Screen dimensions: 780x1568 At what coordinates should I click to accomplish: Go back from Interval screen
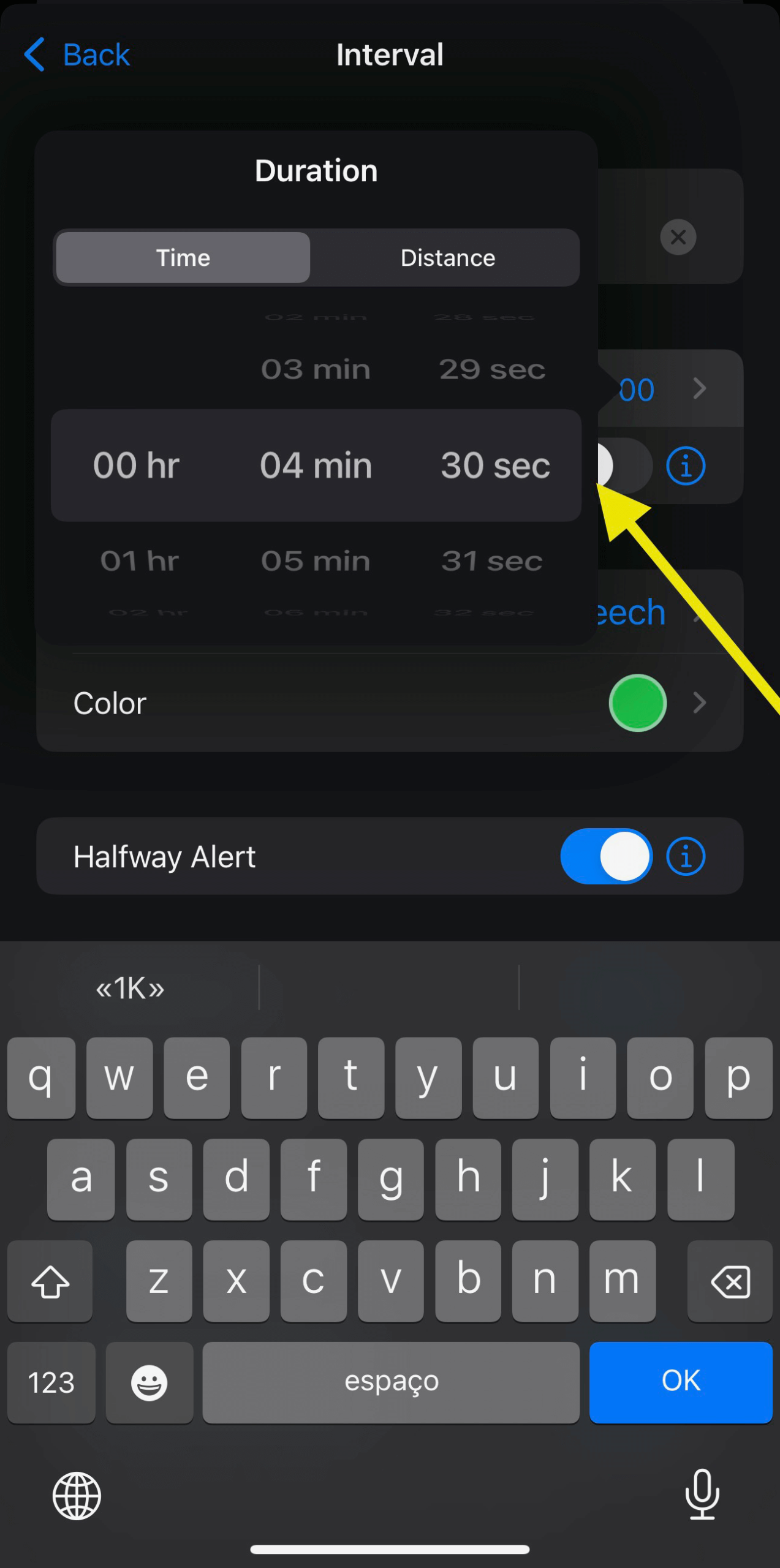pyautogui.click(x=77, y=55)
